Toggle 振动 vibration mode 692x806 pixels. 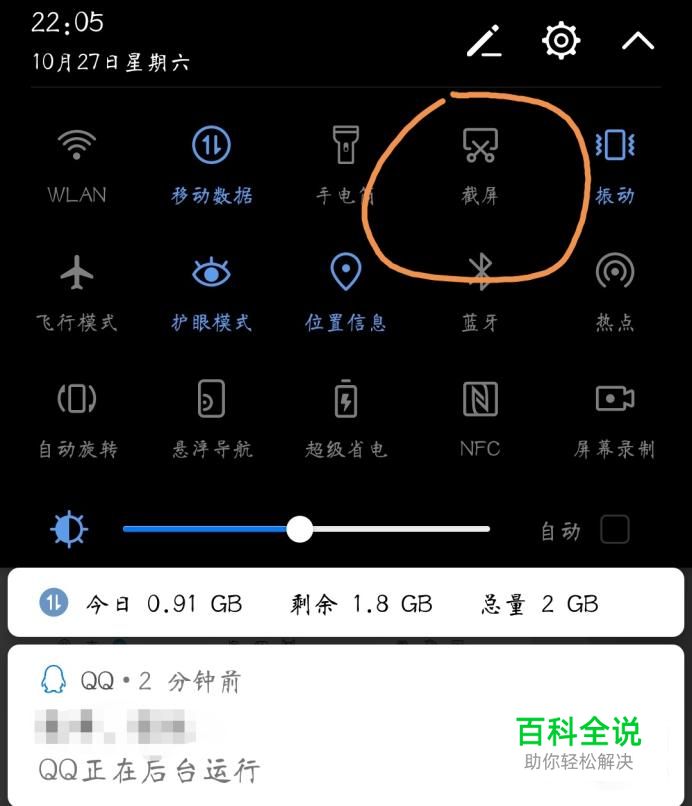614,147
